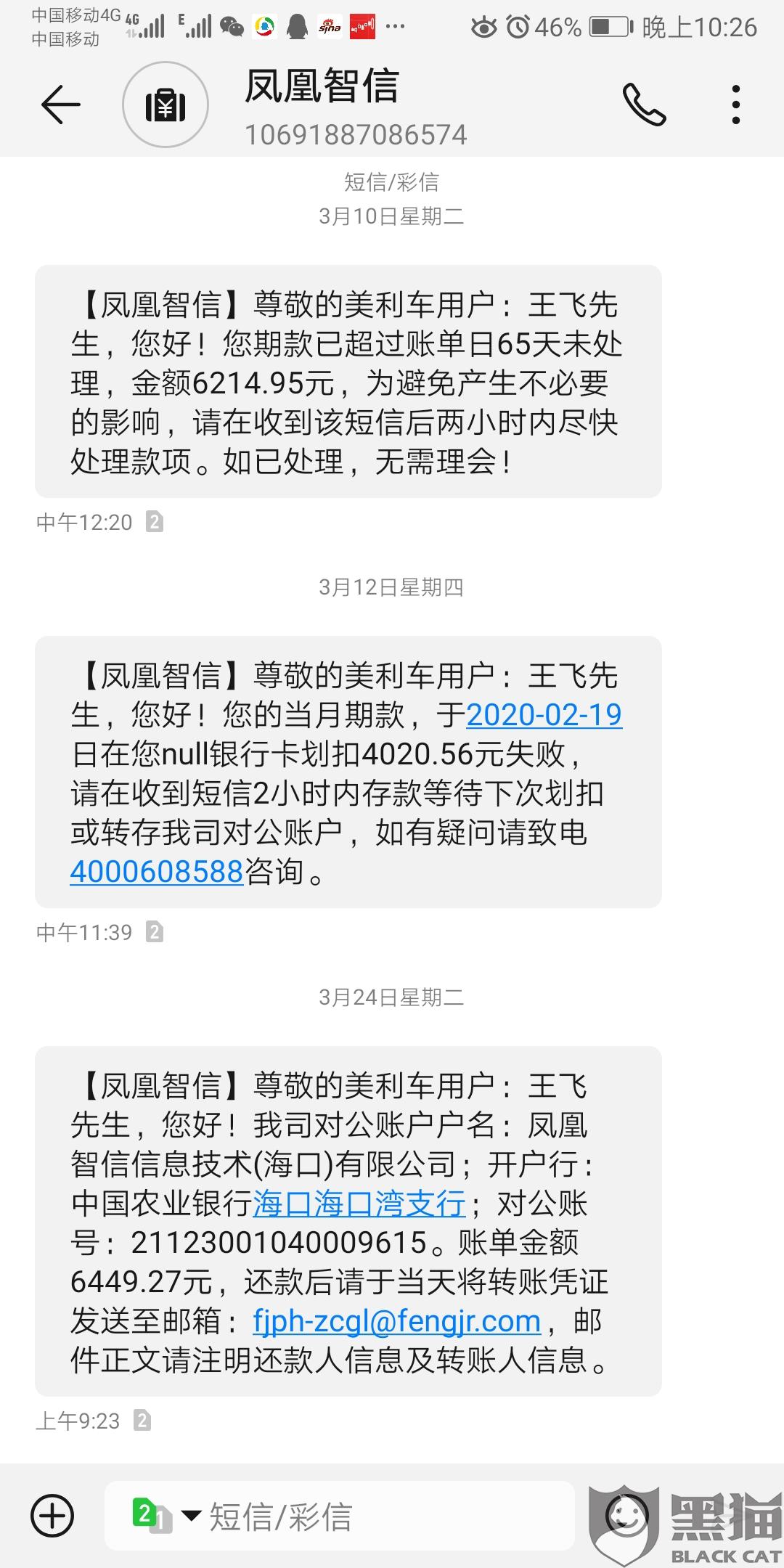
Task: Call 凤凰智信 with the phone icon
Action: click(x=644, y=105)
